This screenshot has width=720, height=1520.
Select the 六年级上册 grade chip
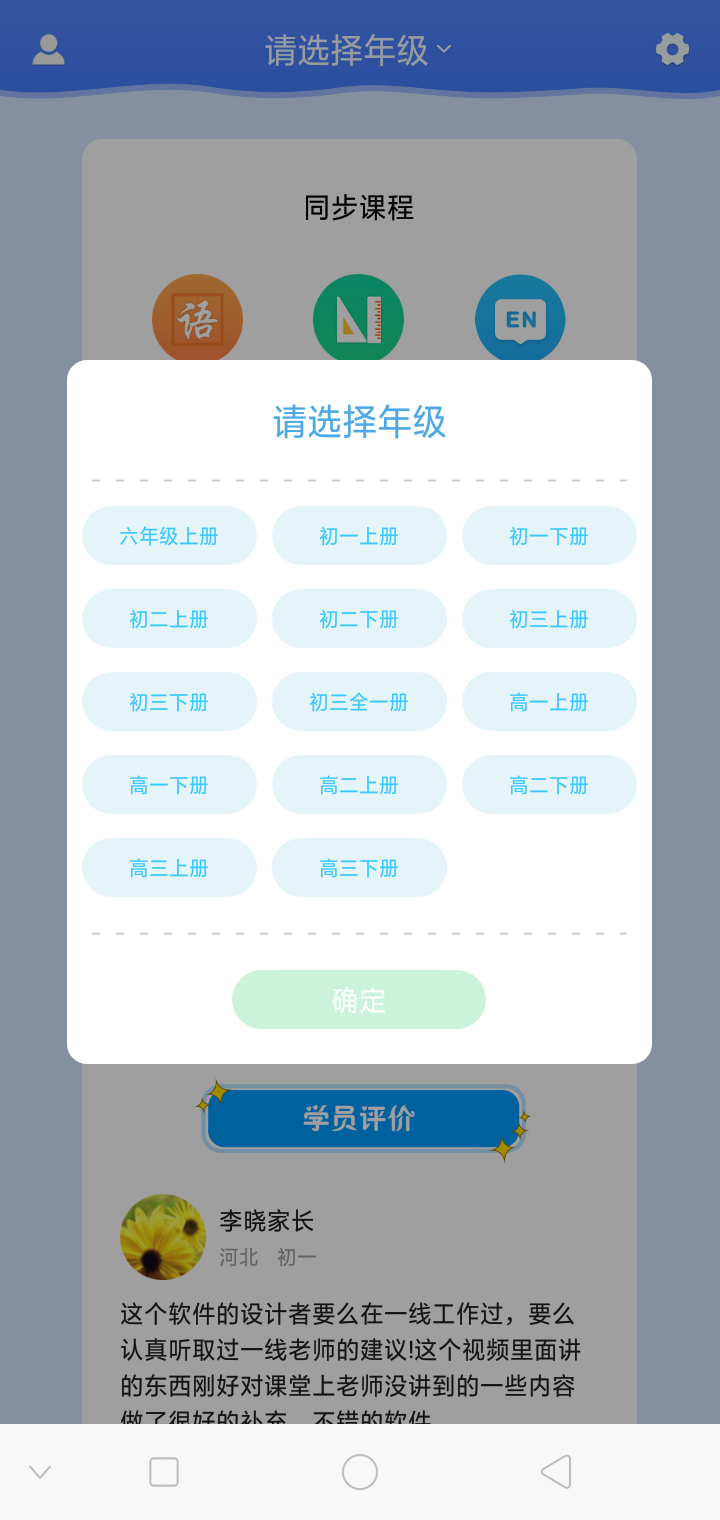pyautogui.click(x=169, y=536)
